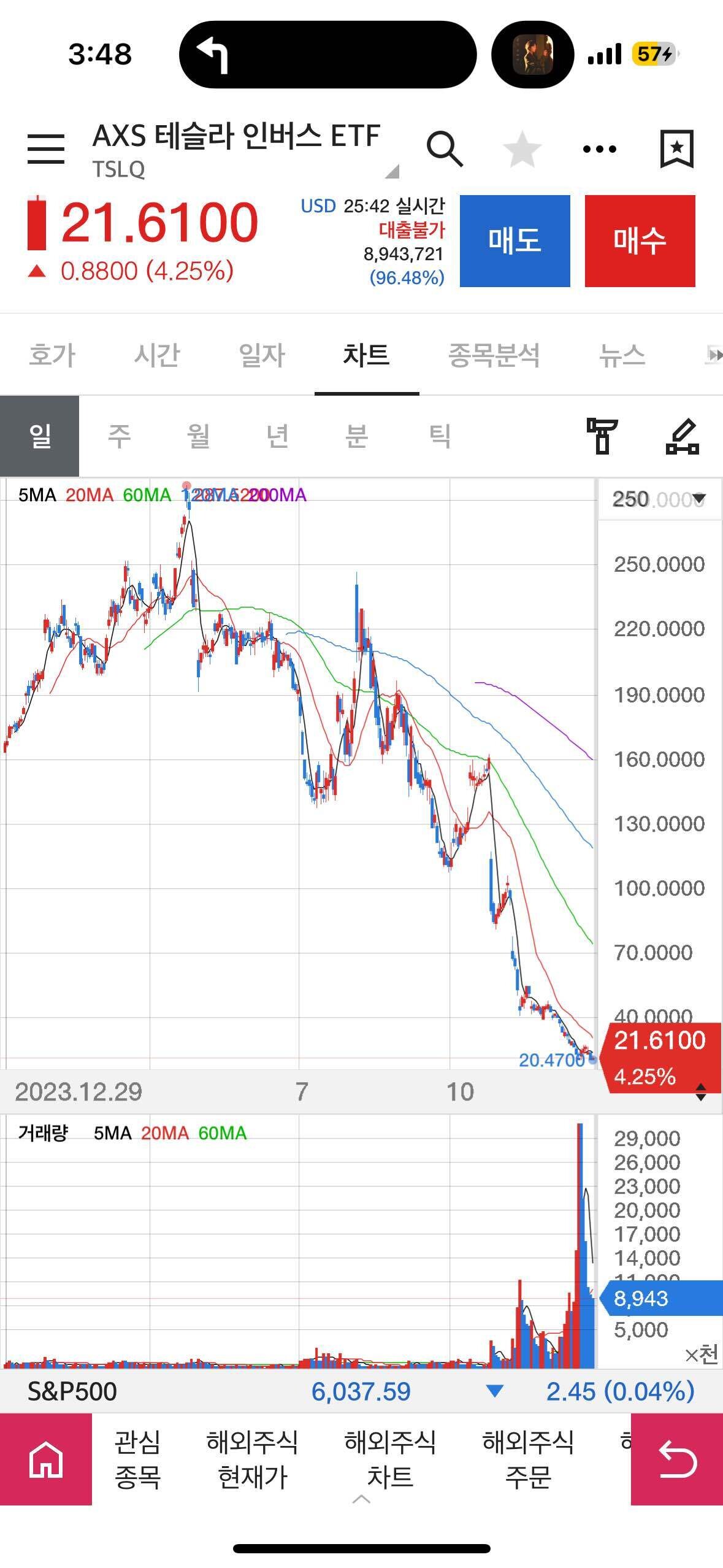Select the monthly 월 chart period
This screenshot has height=1568, width=723.
198,436
